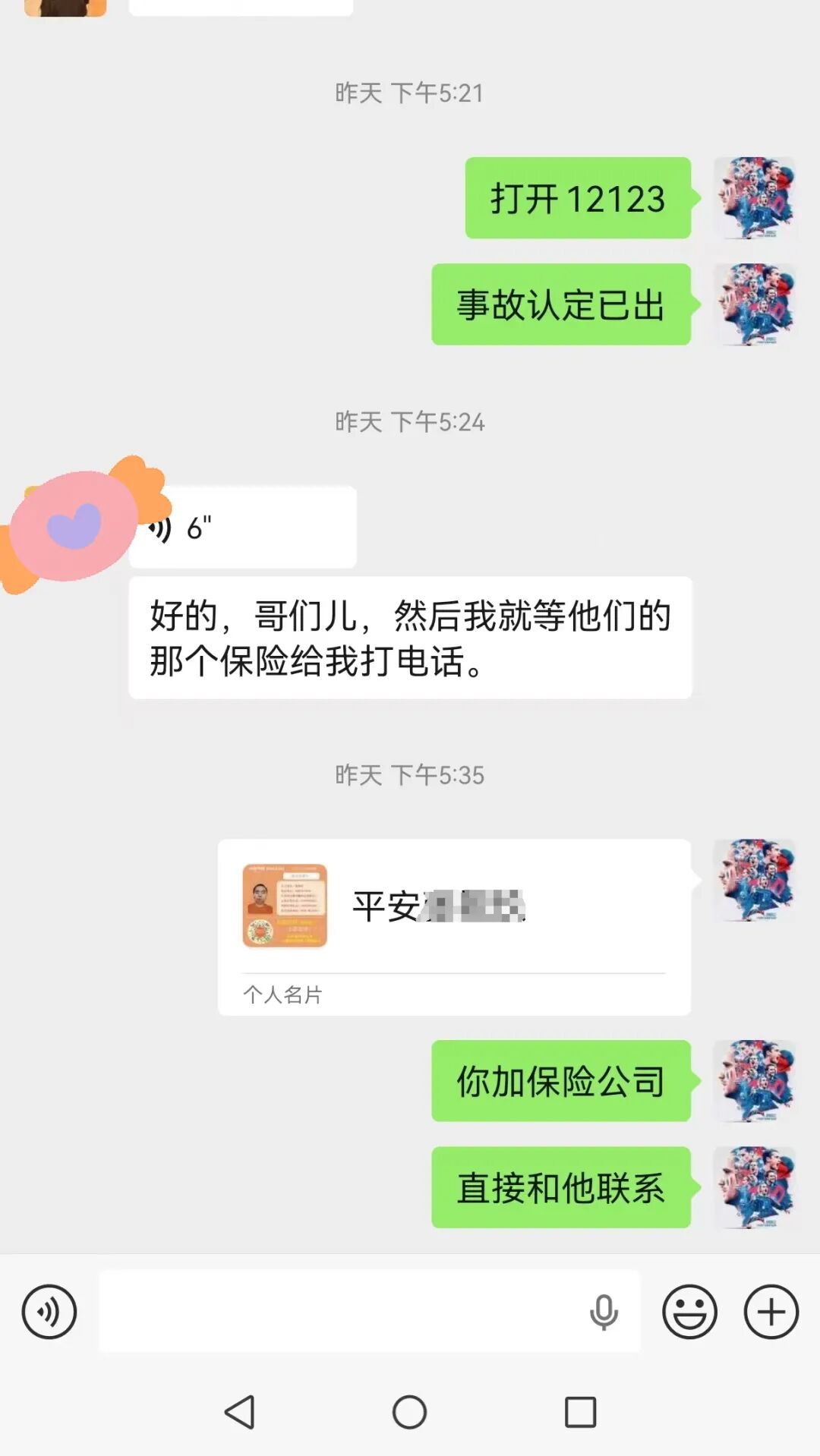Open sender's avatar next to 打开12123

[754, 198]
